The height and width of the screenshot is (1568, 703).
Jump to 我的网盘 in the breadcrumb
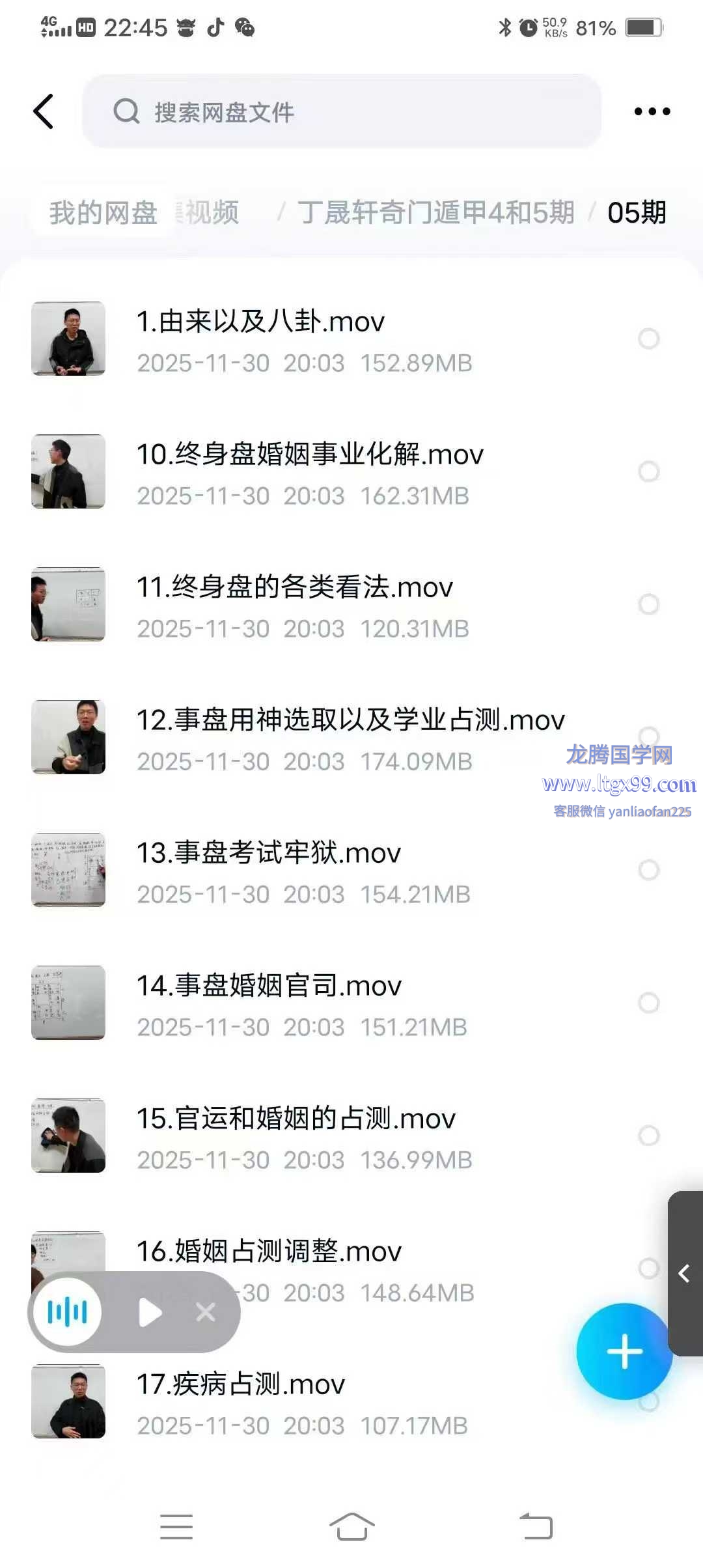pyautogui.click(x=103, y=213)
